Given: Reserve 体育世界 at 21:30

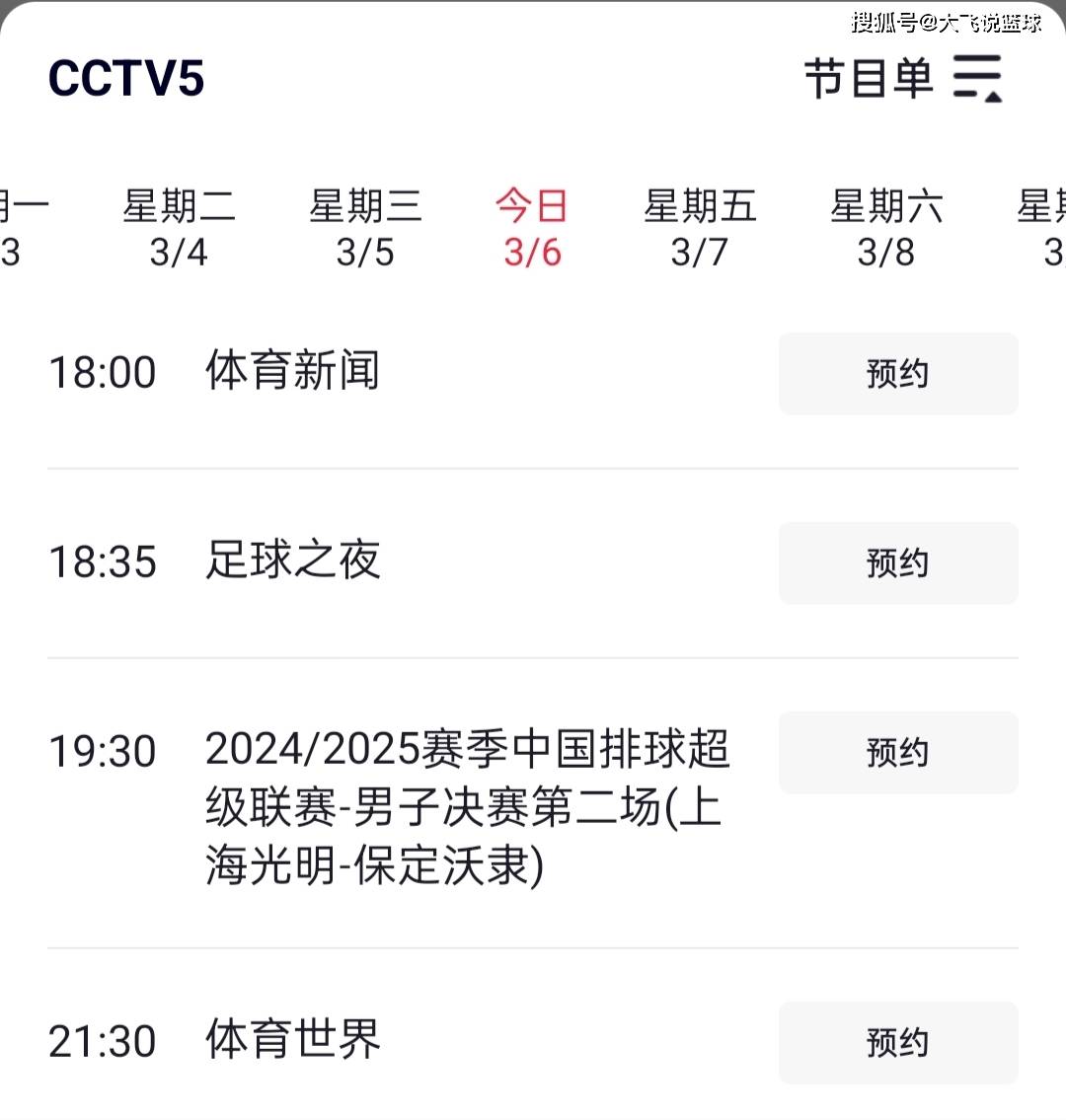Looking at the screenshot, I should pyautogui.click(x=897, y=1042).
